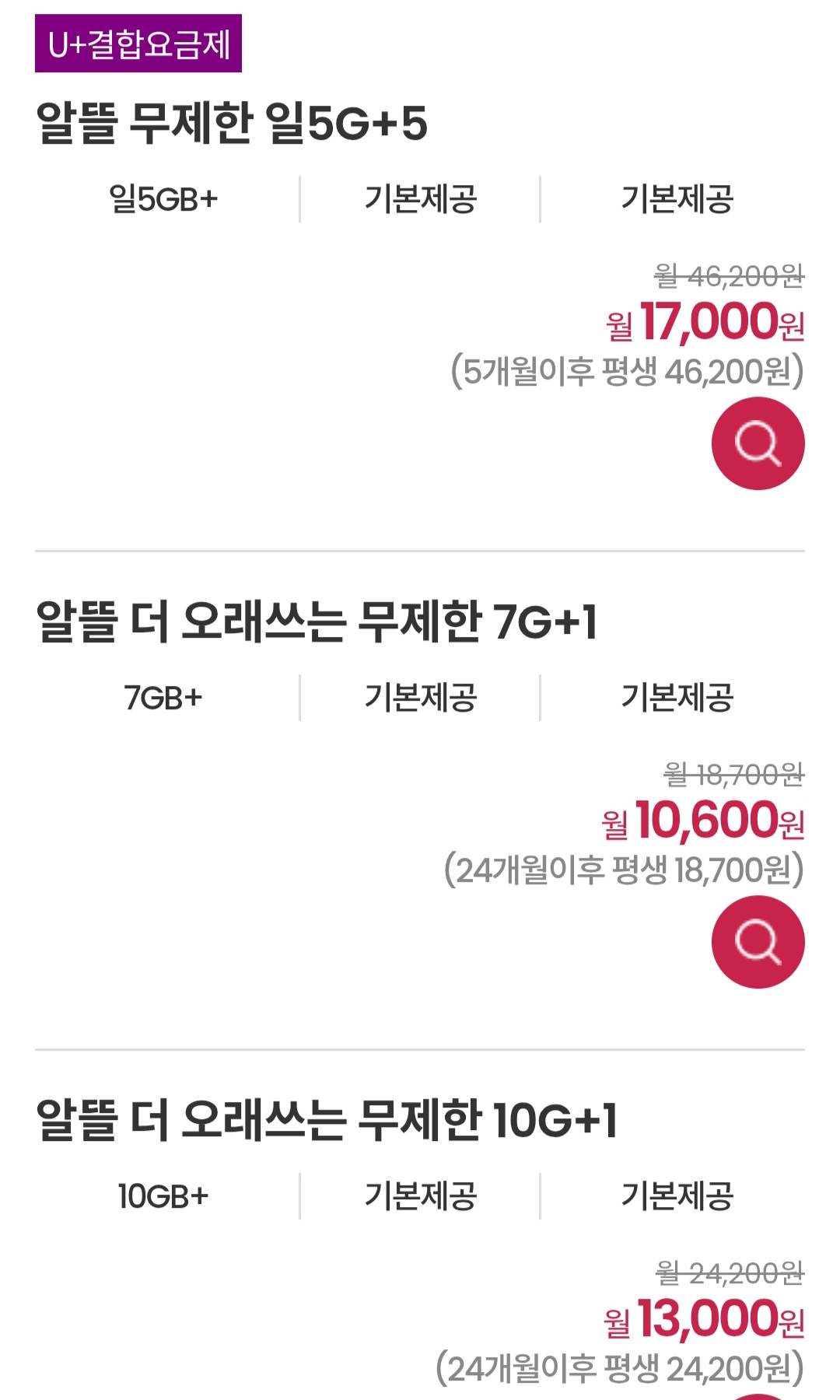Open the 알뜰 무제한 일5G+5 plan

232,124
